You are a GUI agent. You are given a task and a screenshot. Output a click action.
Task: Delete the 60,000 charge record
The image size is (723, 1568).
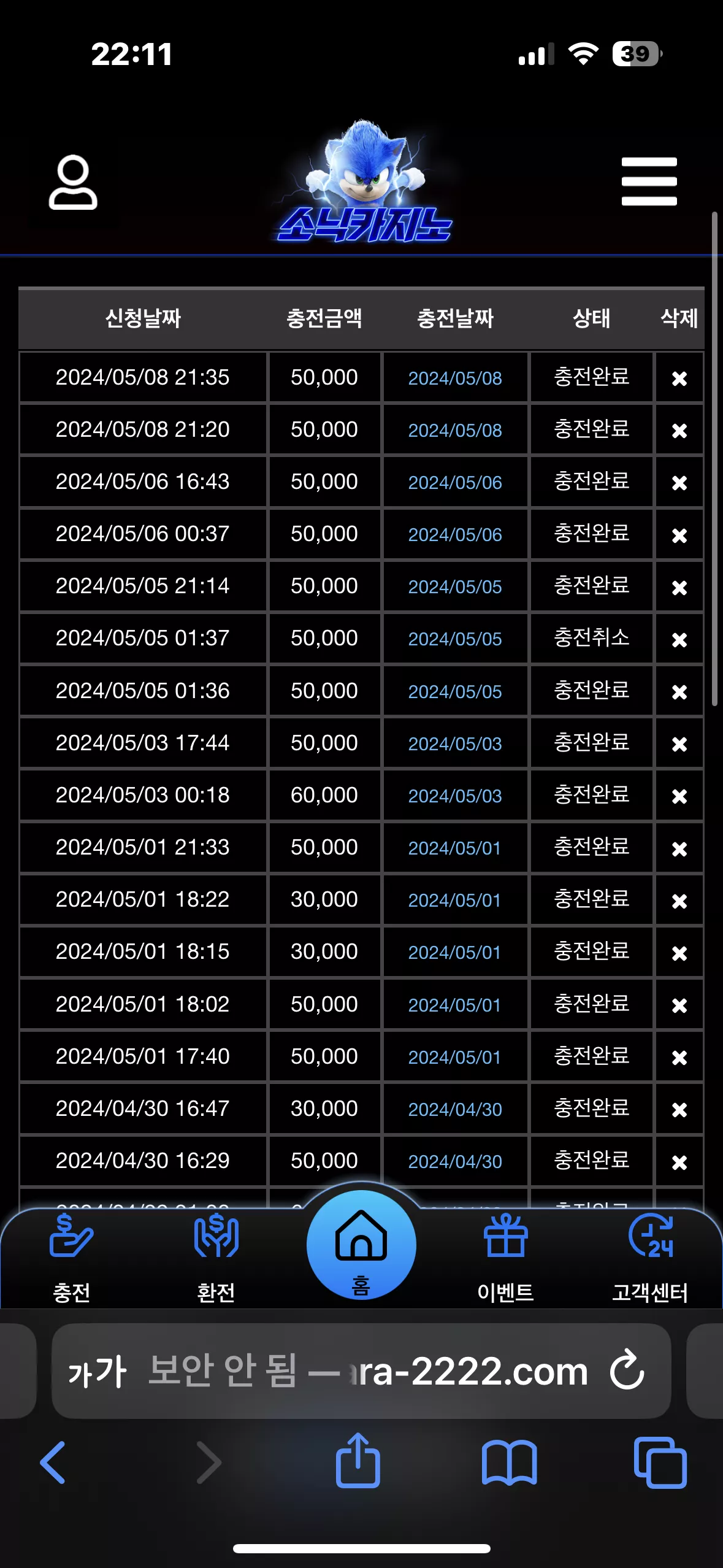coord(679,796)
